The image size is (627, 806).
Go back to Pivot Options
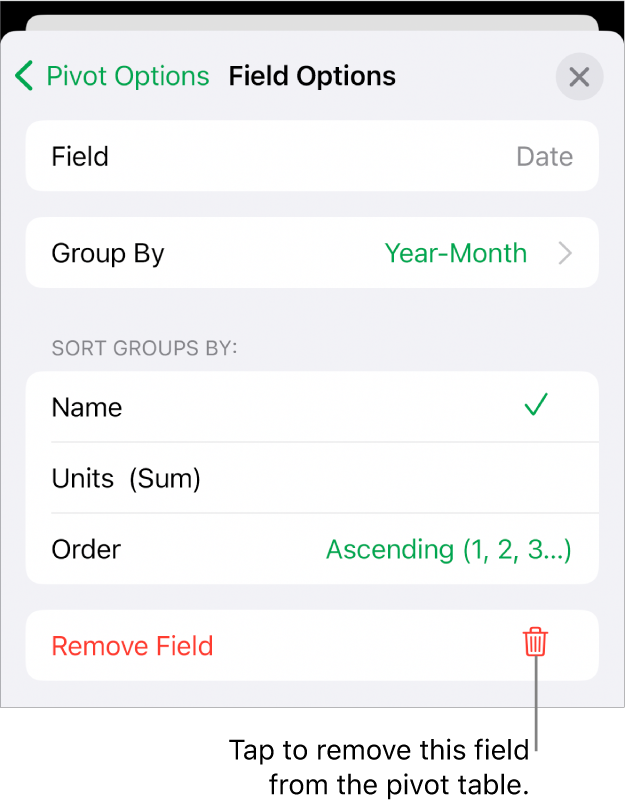pyautogui.click(x=112, y=77)
